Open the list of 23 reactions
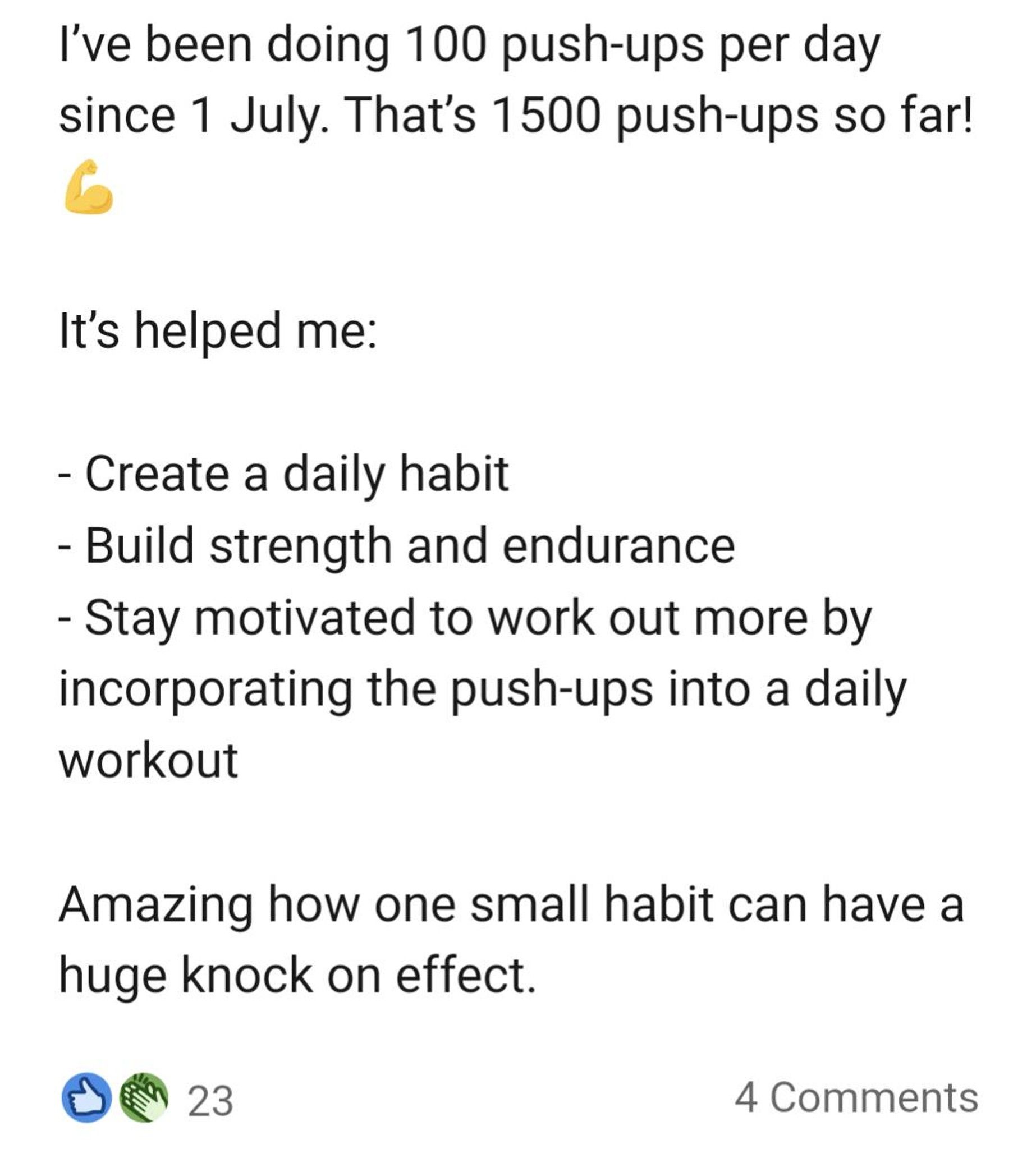This screenshot has height=1149, width=1036. (209, 1101)
